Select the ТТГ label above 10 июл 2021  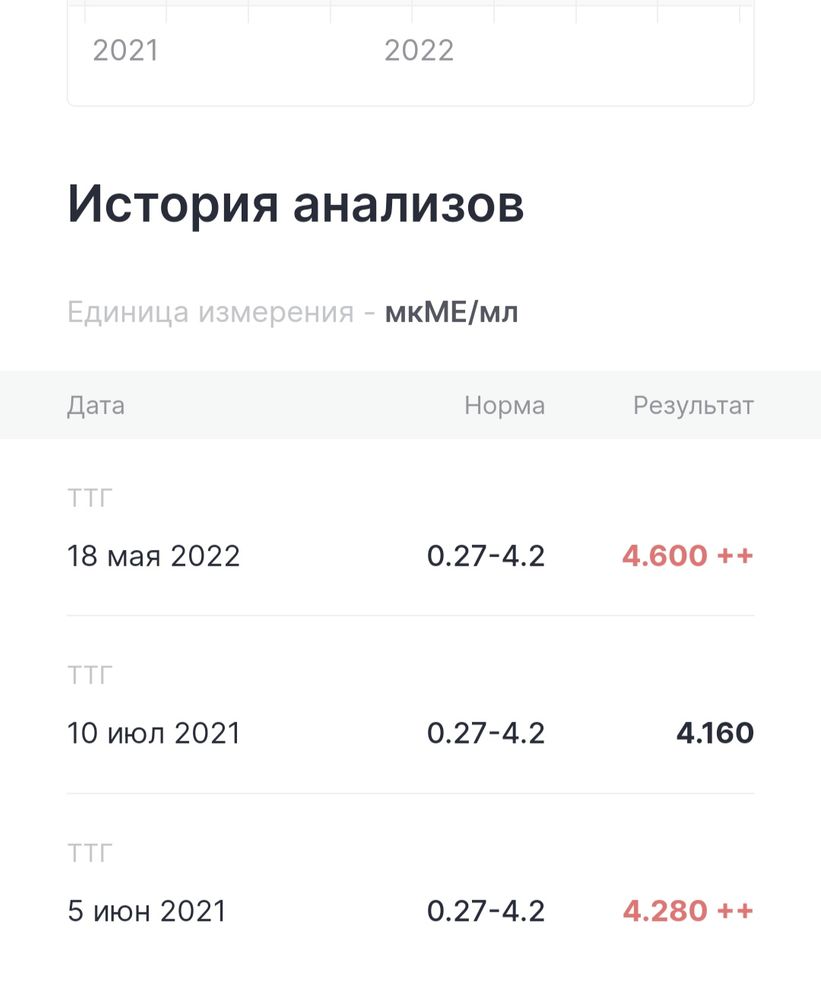pyautogui.click(x=89, y=674)
